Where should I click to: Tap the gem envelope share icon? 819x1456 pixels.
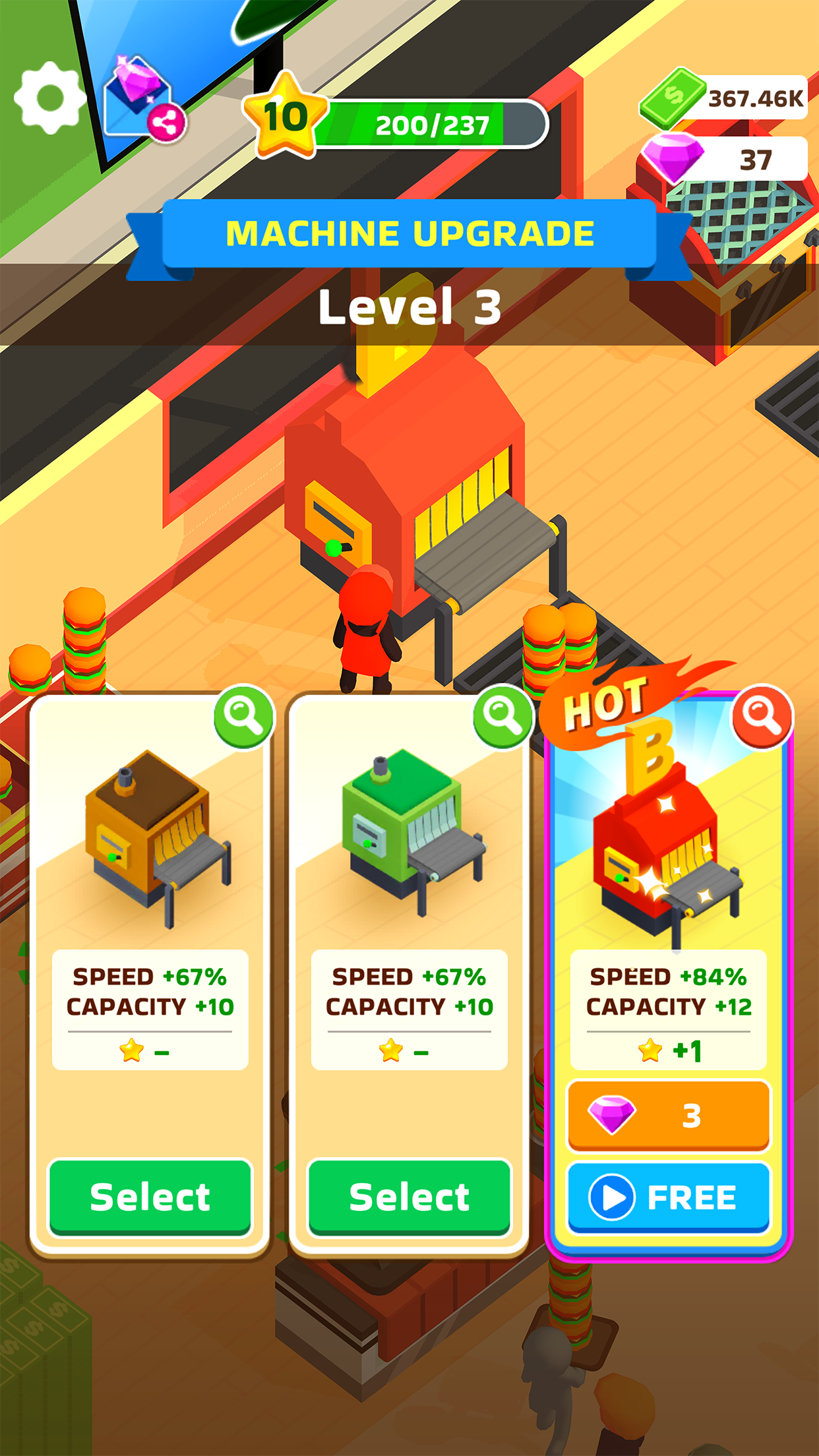(144, 100)
